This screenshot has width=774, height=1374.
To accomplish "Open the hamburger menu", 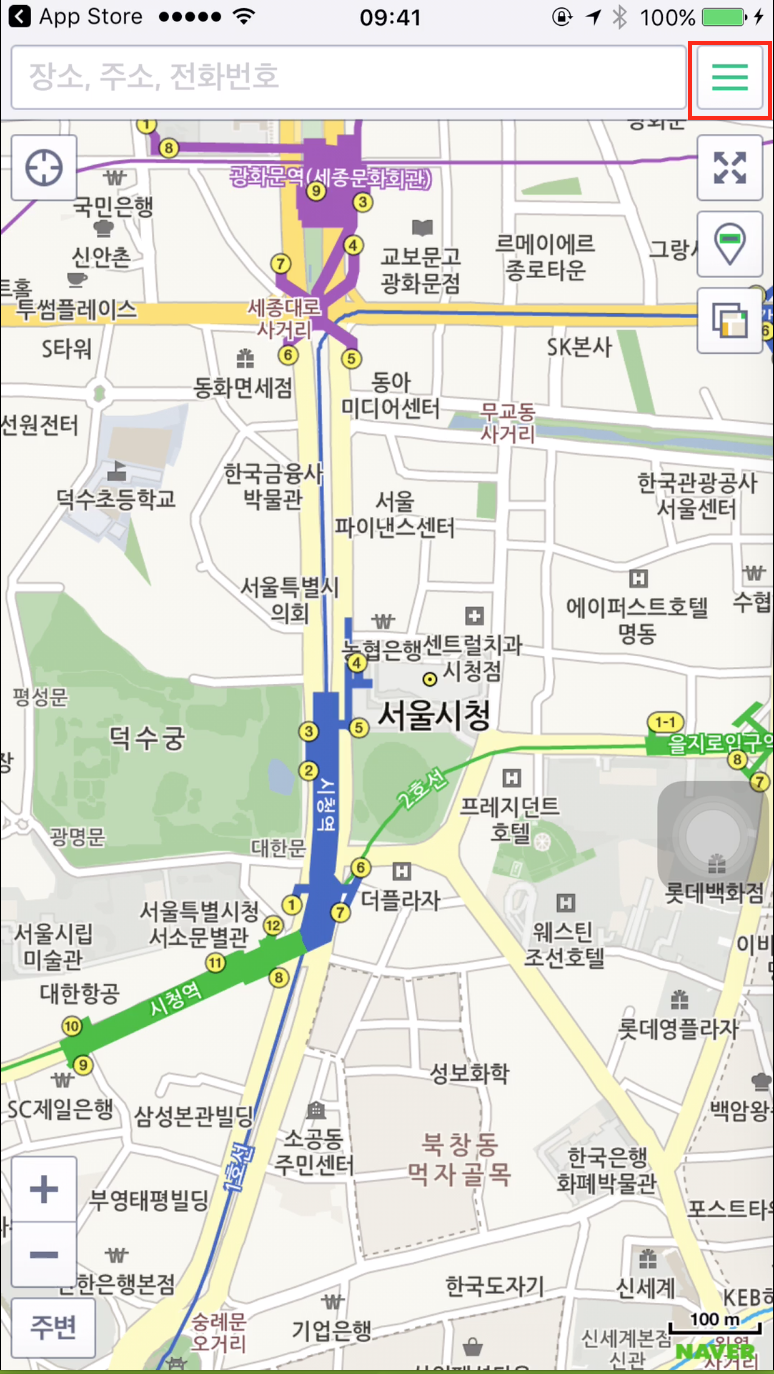I will coord(729,77).
